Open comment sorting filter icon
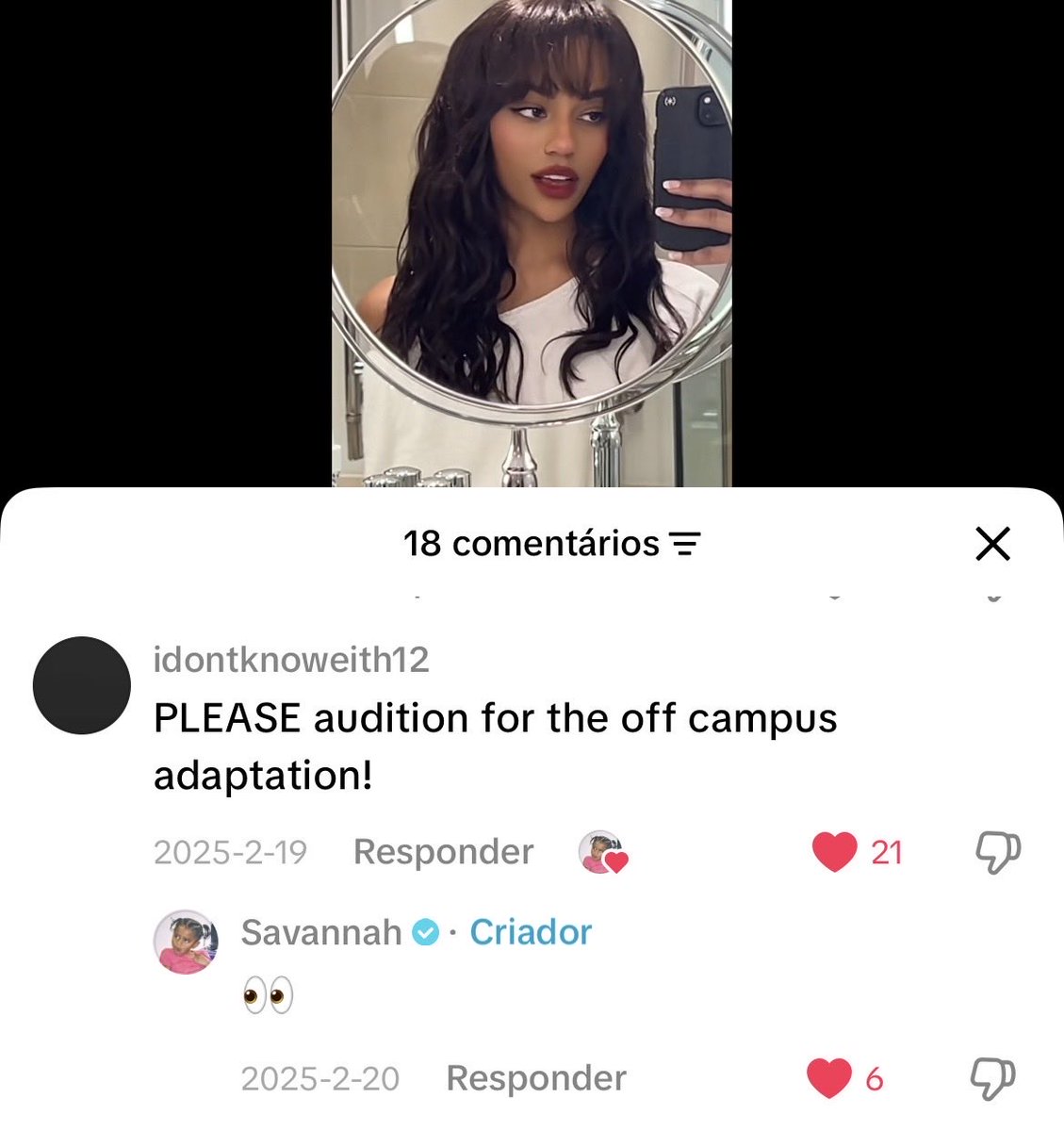The width and height of the screenshot is (1064, 1131). 685,544
